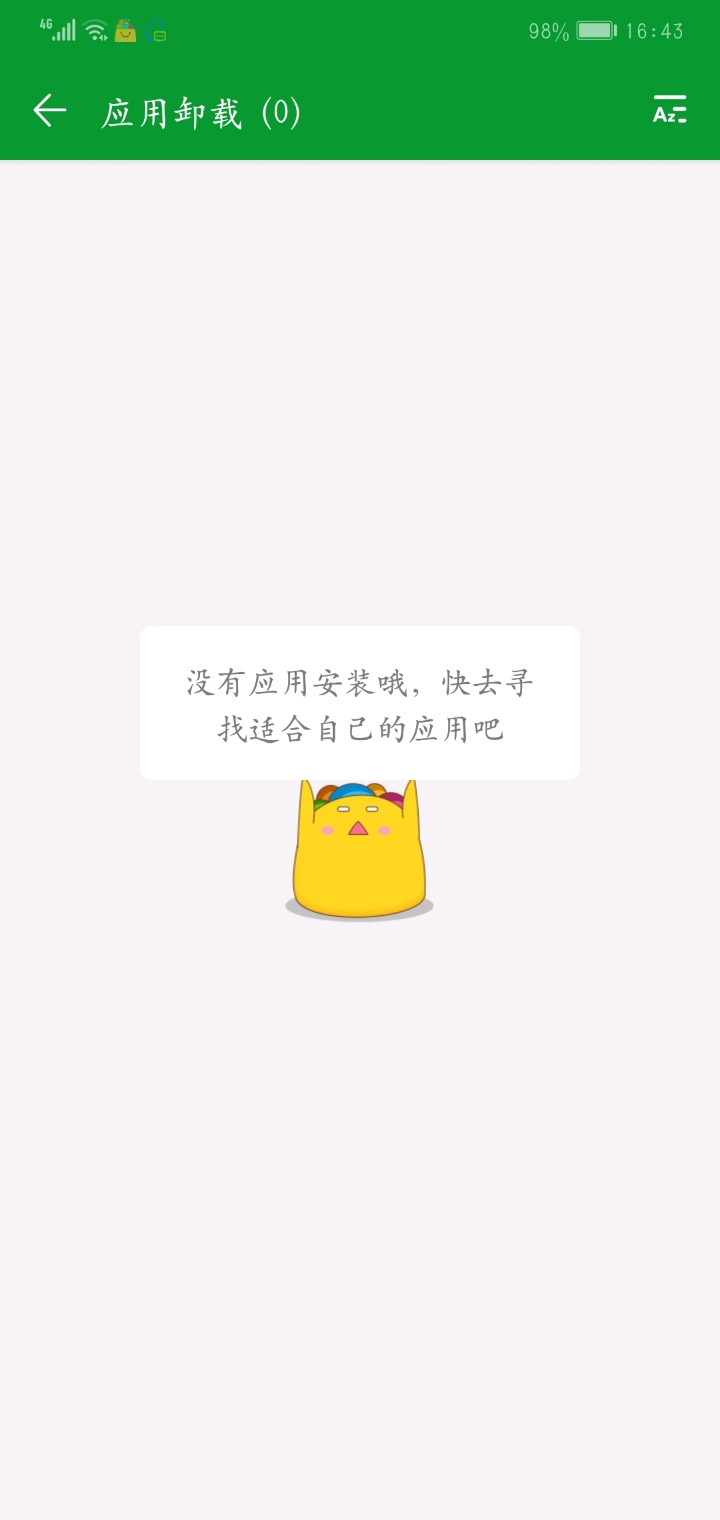
Task: Open the A-Z sort options
Action: coord(669,110)
